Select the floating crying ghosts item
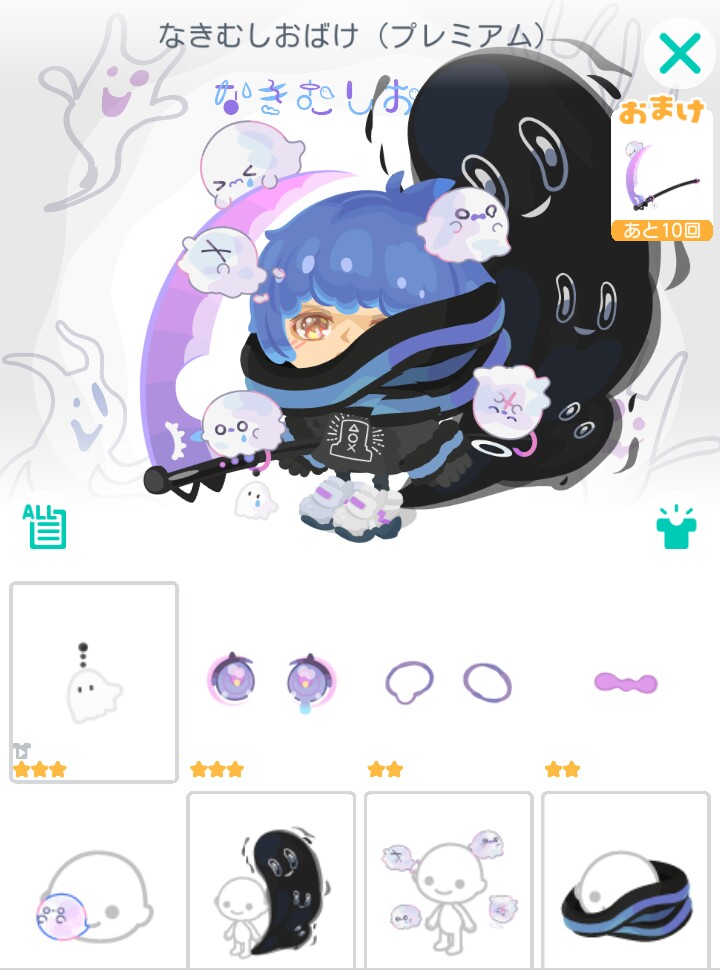The width and height of the screenshot is (720, 971). click(448, 882)
